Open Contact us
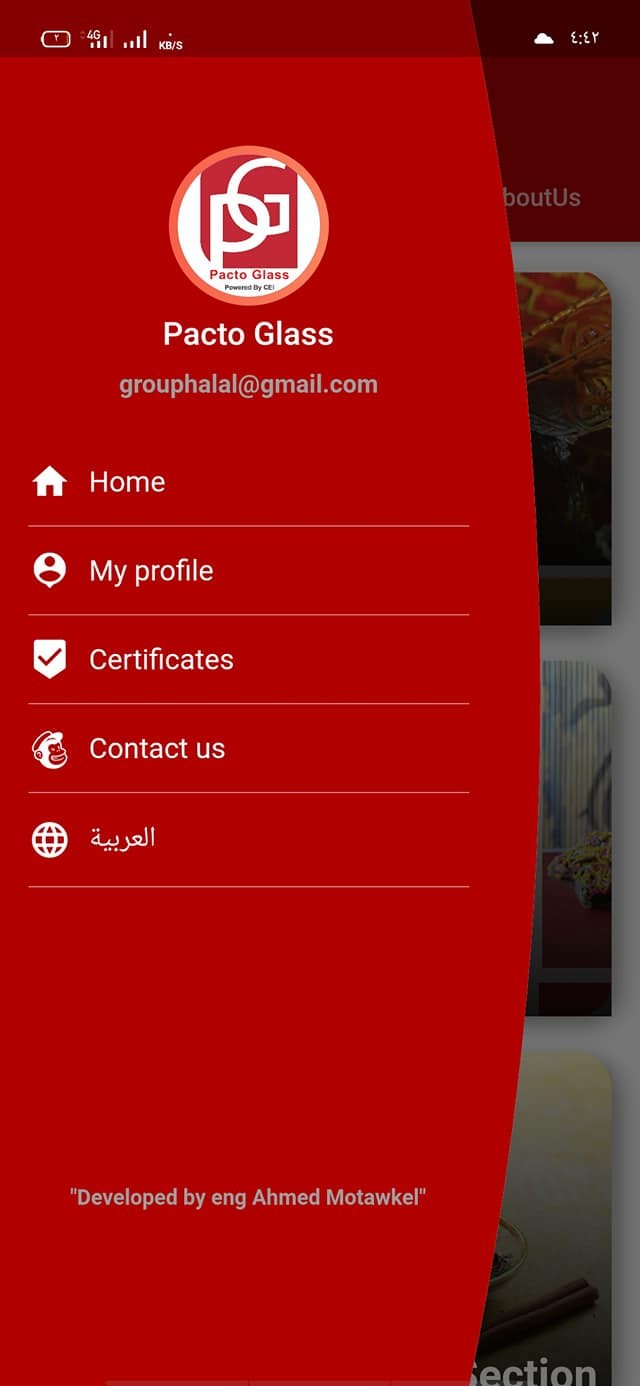640x1386 pixels. (248, 749)
